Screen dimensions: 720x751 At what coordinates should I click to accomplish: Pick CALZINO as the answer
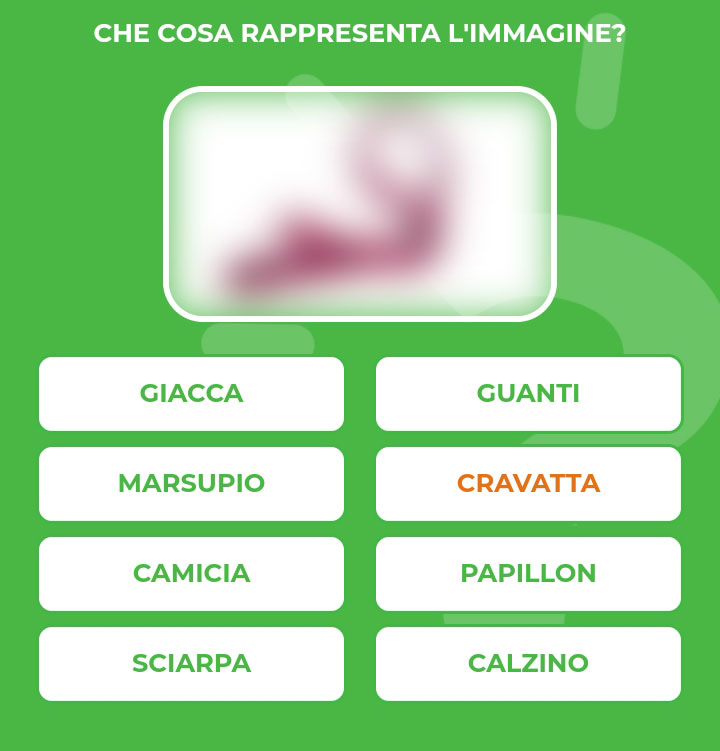point(528,664)
